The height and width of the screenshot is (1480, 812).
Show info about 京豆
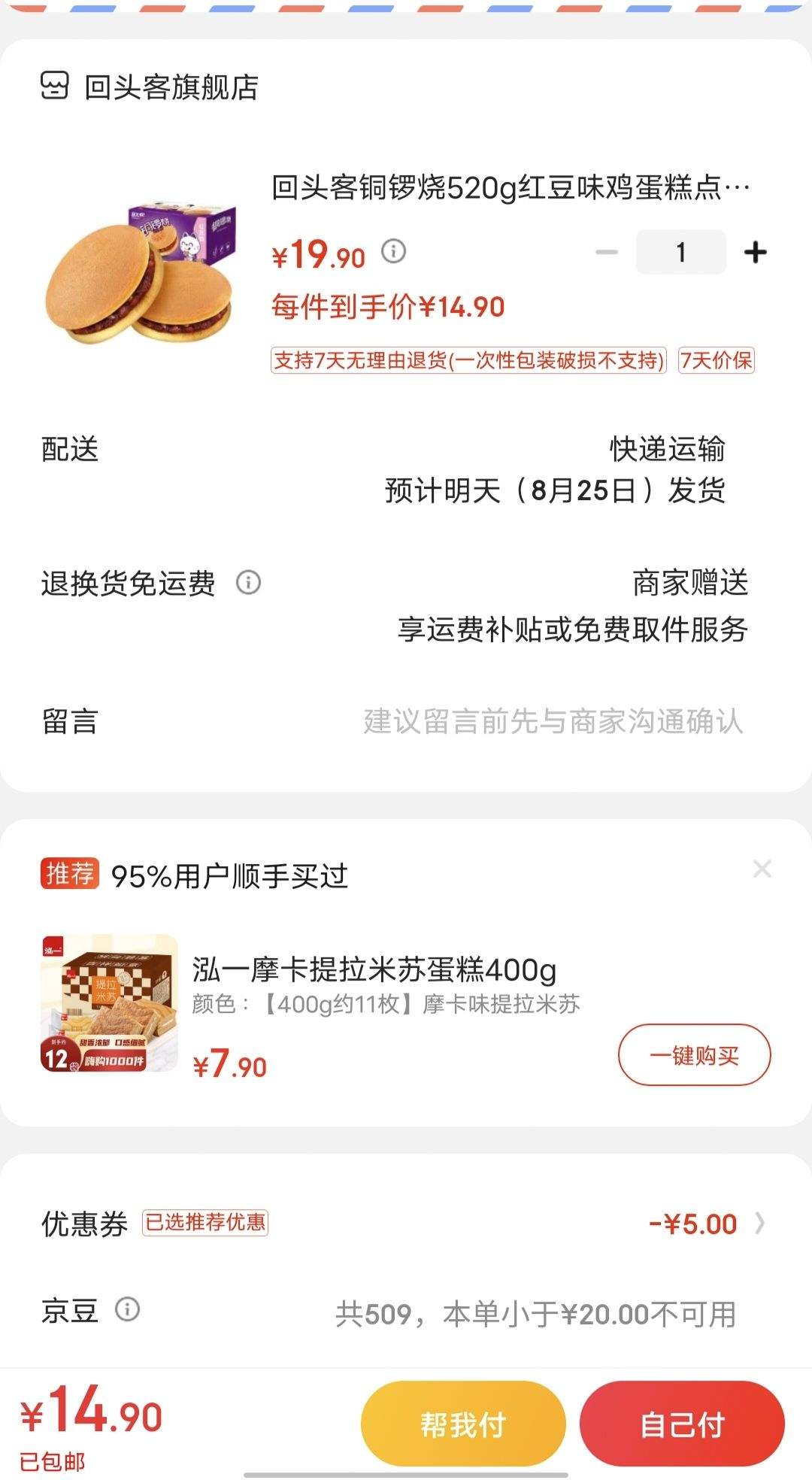pyautogui.click(x=127, y=1309)
